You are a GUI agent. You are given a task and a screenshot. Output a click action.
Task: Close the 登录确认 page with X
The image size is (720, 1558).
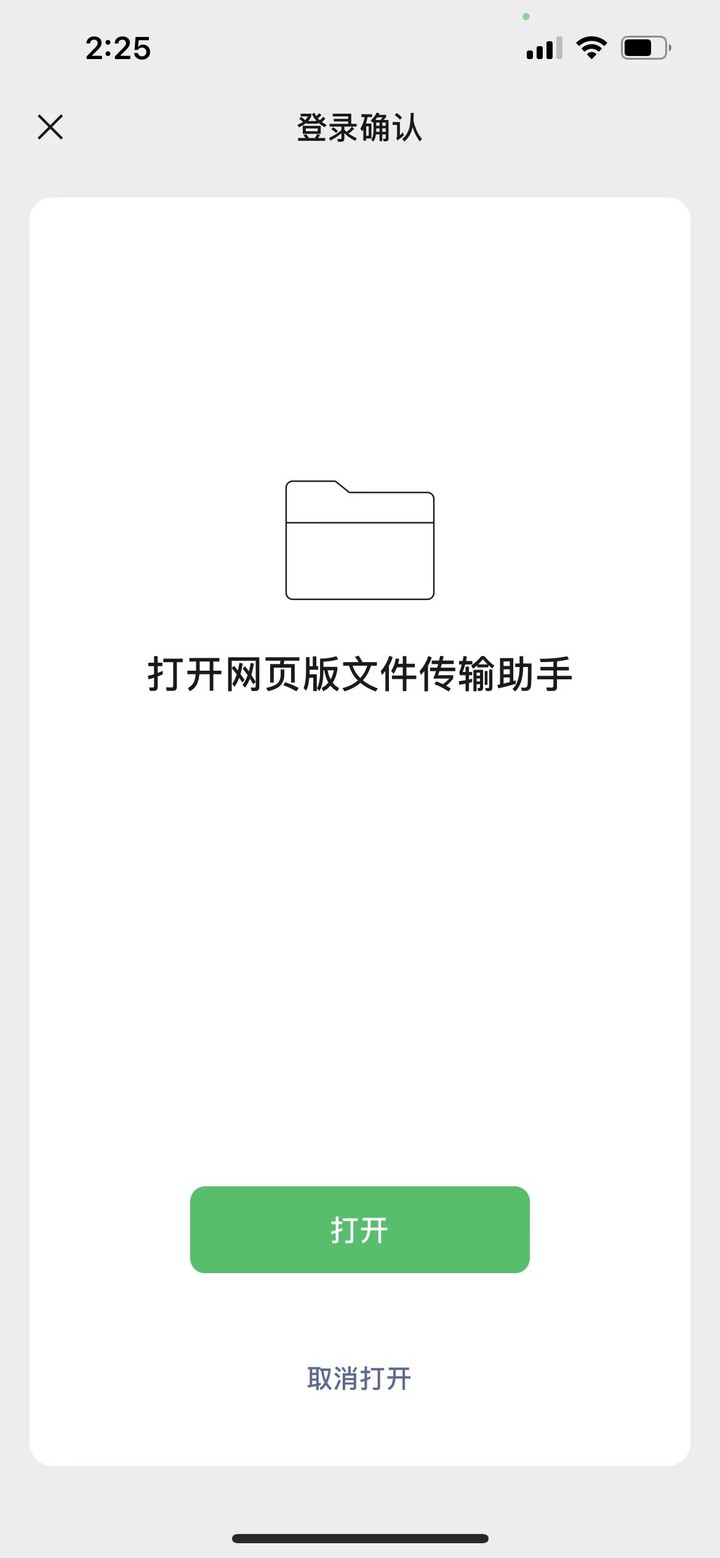[x=50, y=127]
